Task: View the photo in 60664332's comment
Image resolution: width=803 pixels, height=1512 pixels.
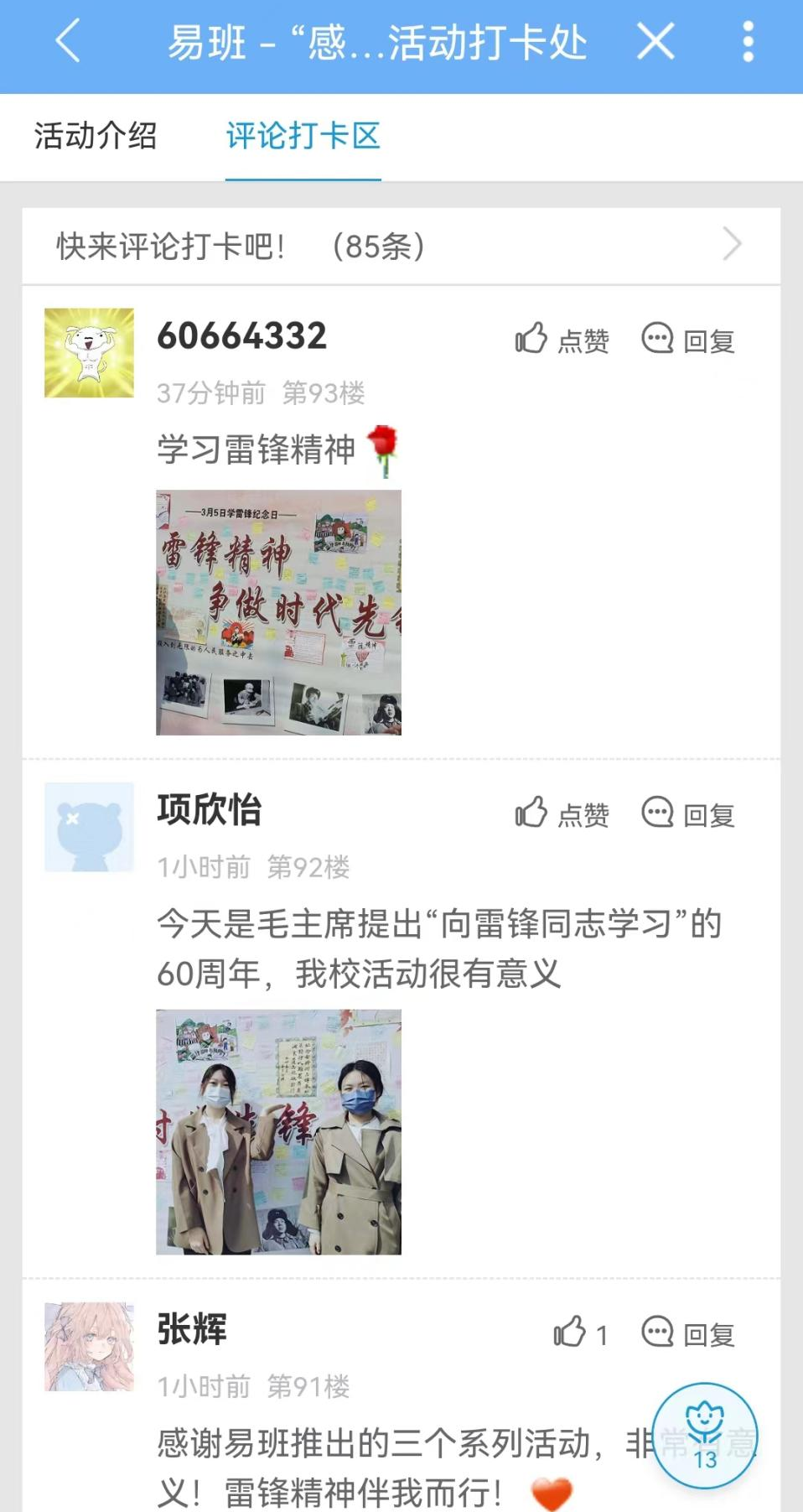Action: 278,612
